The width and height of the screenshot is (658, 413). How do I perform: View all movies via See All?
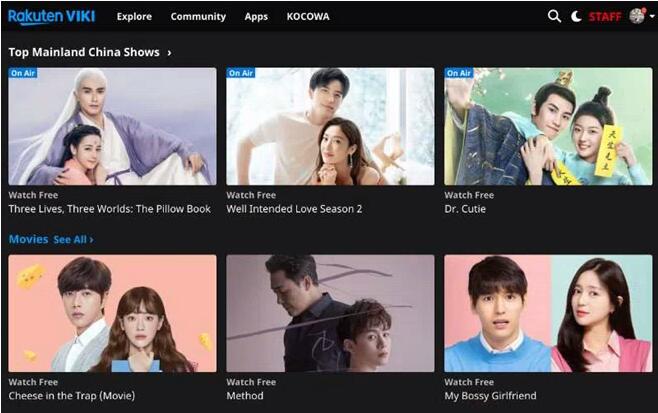(74, 240)
